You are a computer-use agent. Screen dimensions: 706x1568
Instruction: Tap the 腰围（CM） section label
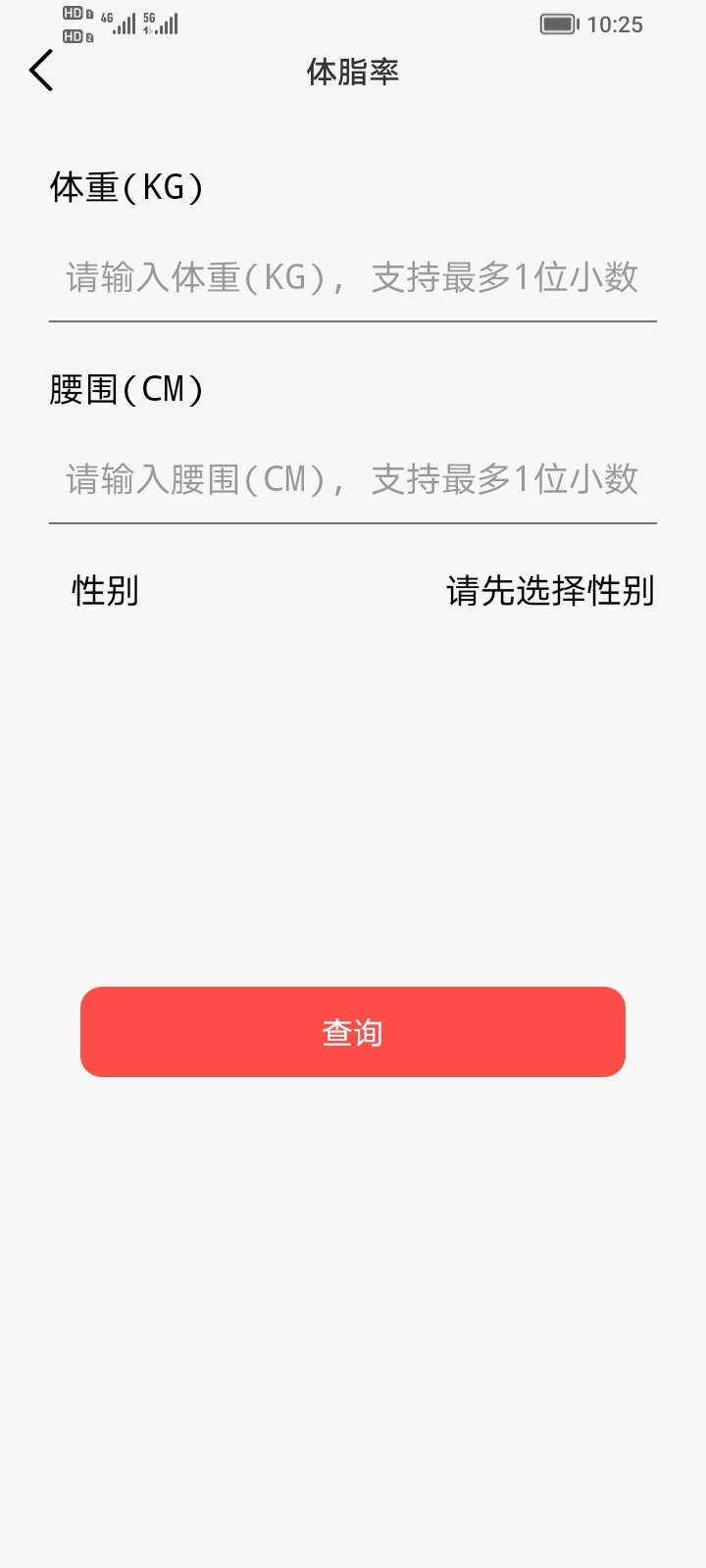[x=127, y=388]
